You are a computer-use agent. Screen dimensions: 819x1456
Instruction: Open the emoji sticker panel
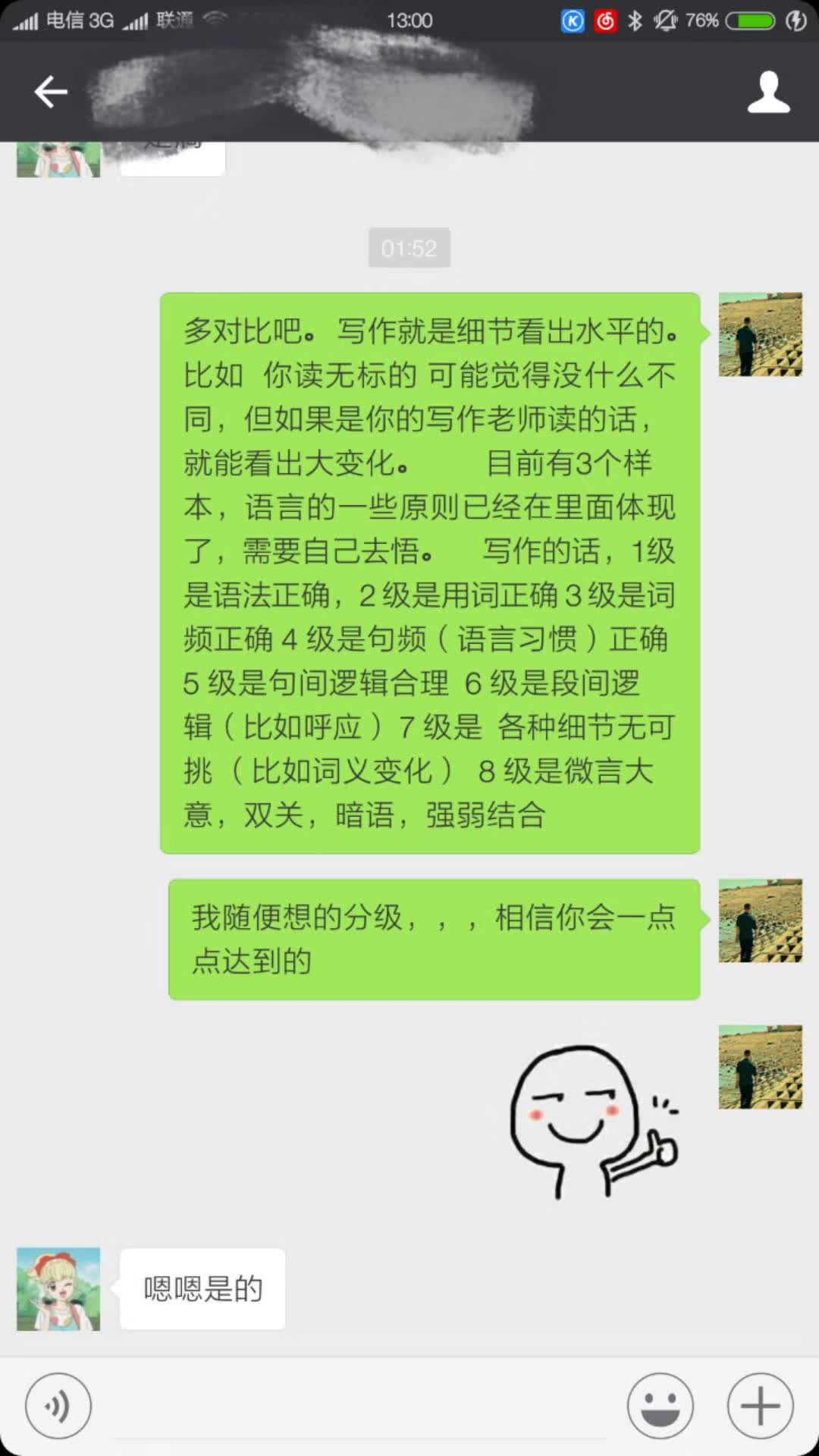tap(660, 1406)
